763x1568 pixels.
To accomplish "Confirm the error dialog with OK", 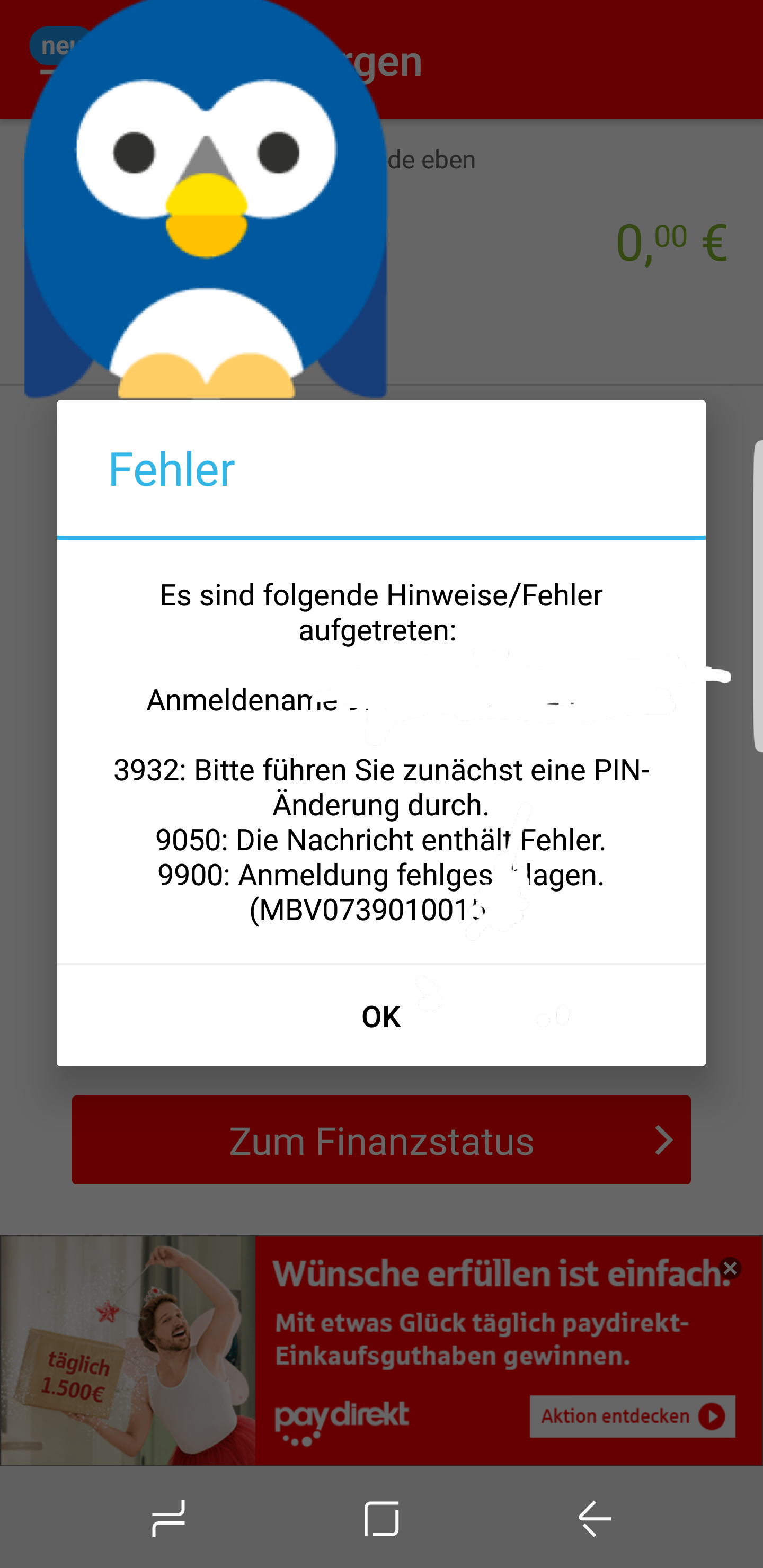I will pyautogui.click(x=381, y=1017).
